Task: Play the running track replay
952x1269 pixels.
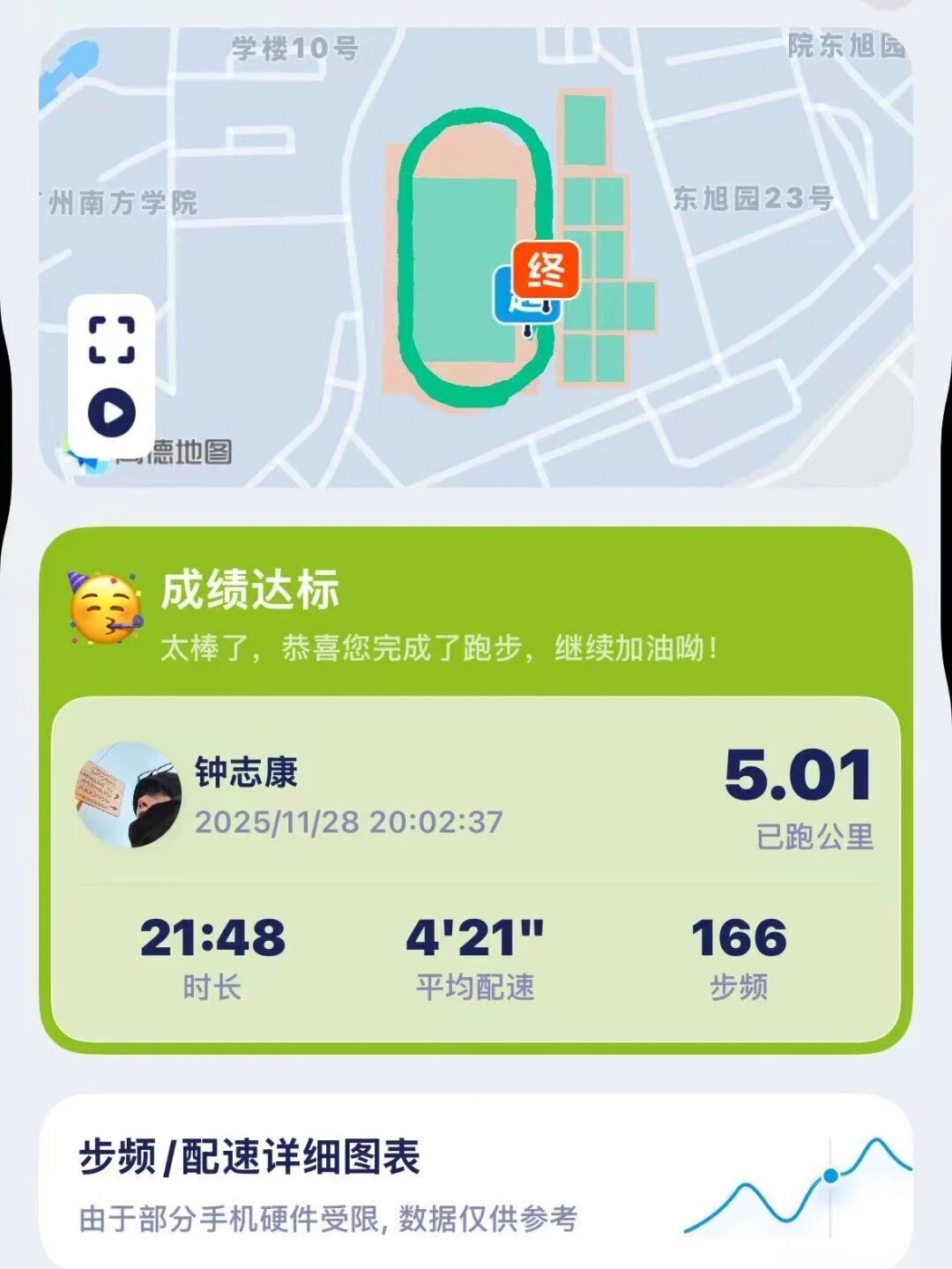Action: (x=112, y=413)
